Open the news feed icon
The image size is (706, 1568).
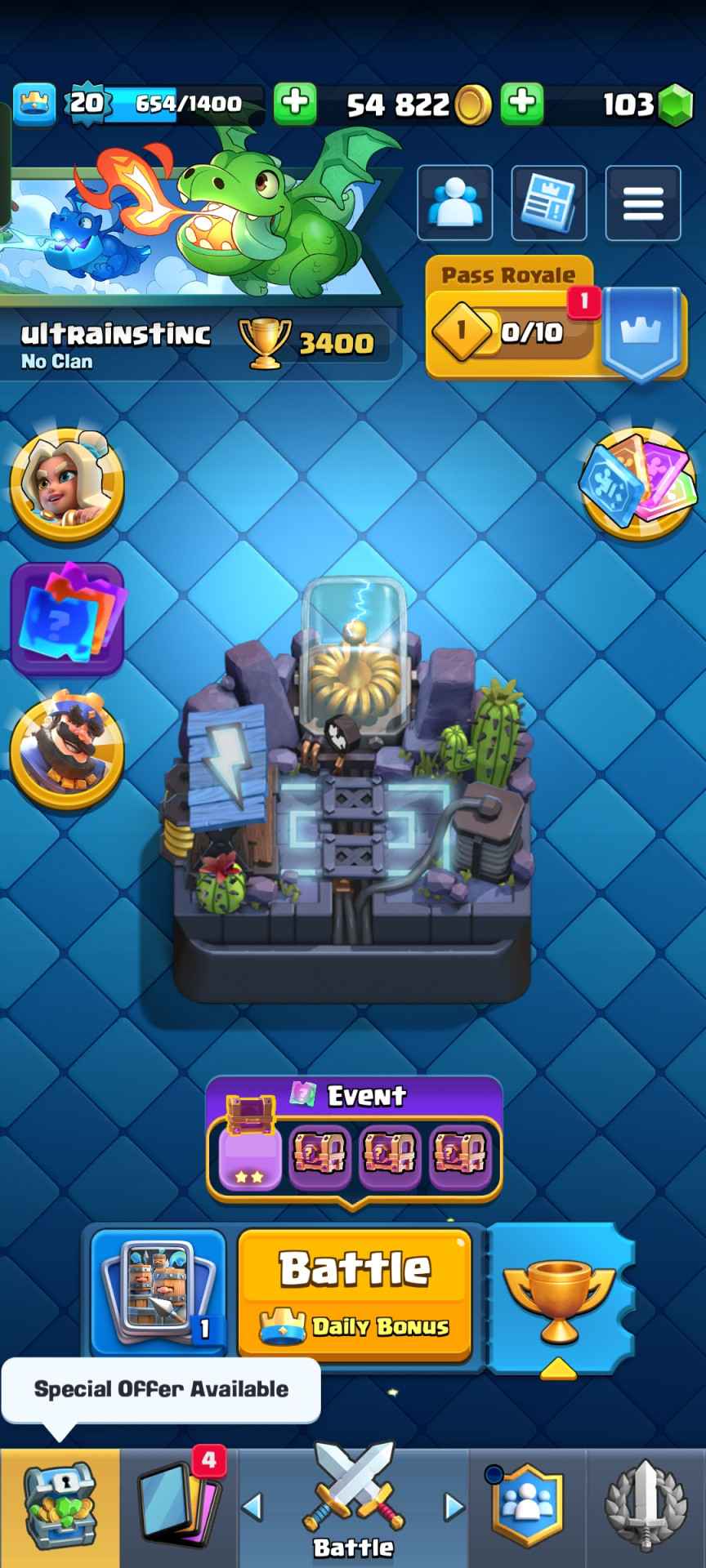click(548, 203)
